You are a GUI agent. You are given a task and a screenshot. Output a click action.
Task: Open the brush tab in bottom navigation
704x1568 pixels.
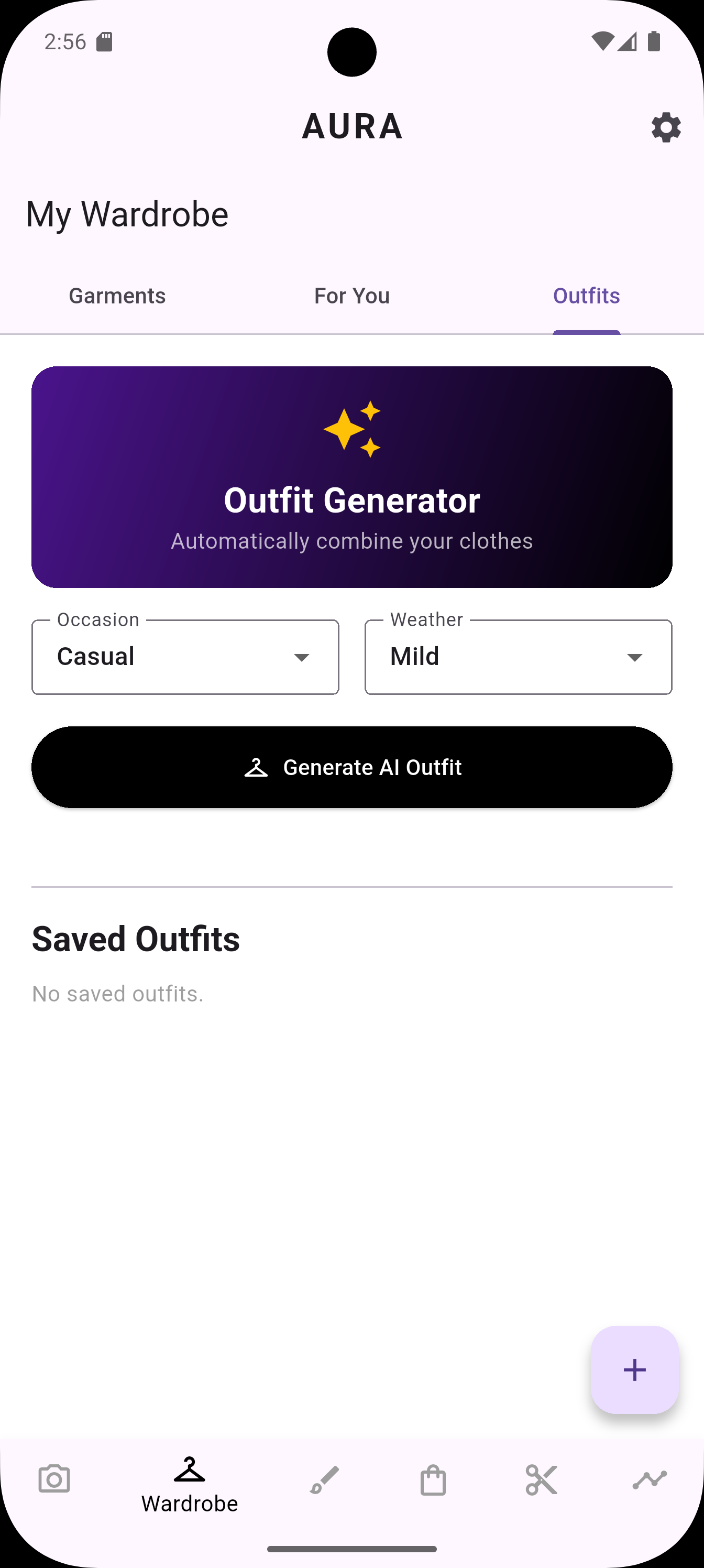(324, 1479)
